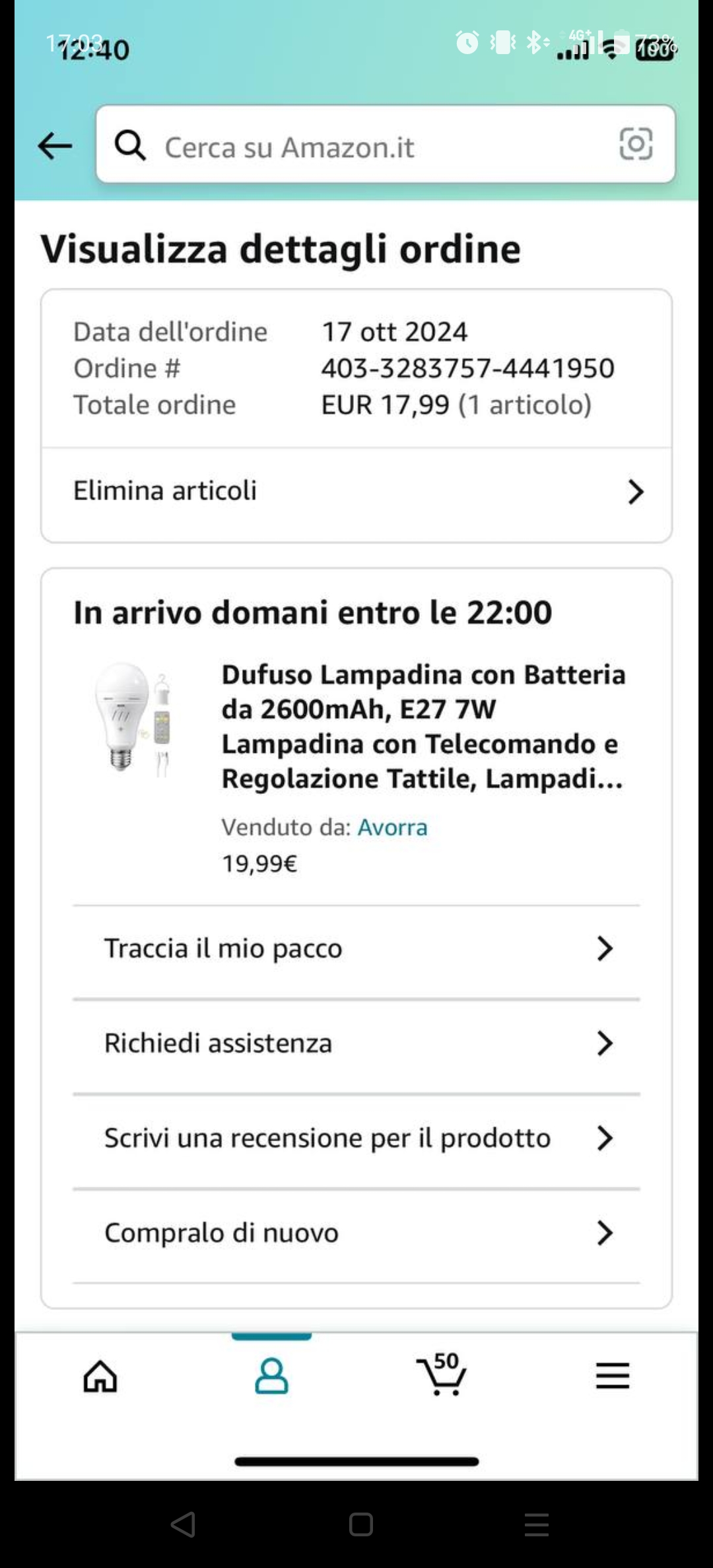Tap the system back button
The image size is (713, 1568).
(183, 1525)
